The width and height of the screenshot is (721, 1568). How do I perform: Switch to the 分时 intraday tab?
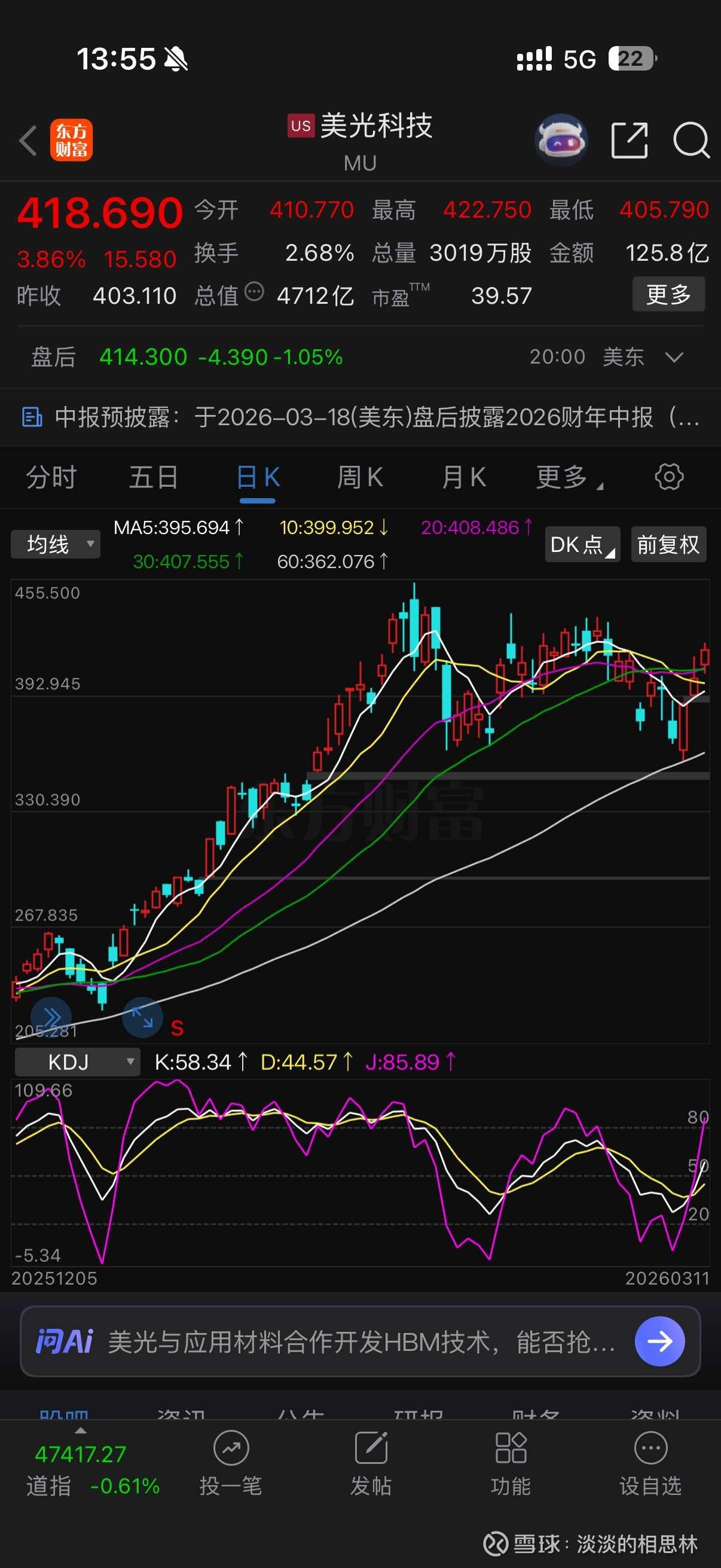click(51, 477)
